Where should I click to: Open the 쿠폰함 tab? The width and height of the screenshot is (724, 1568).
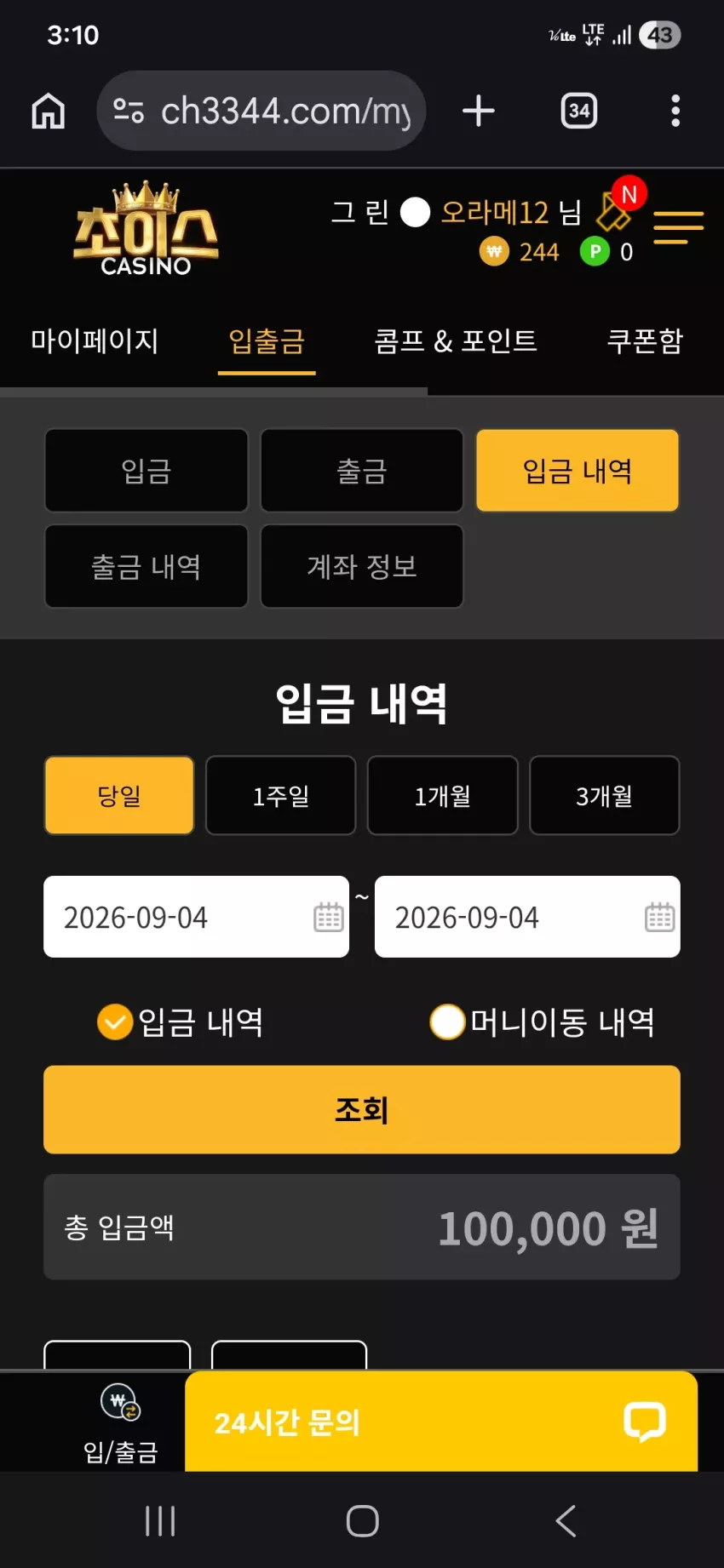(645, 340)
